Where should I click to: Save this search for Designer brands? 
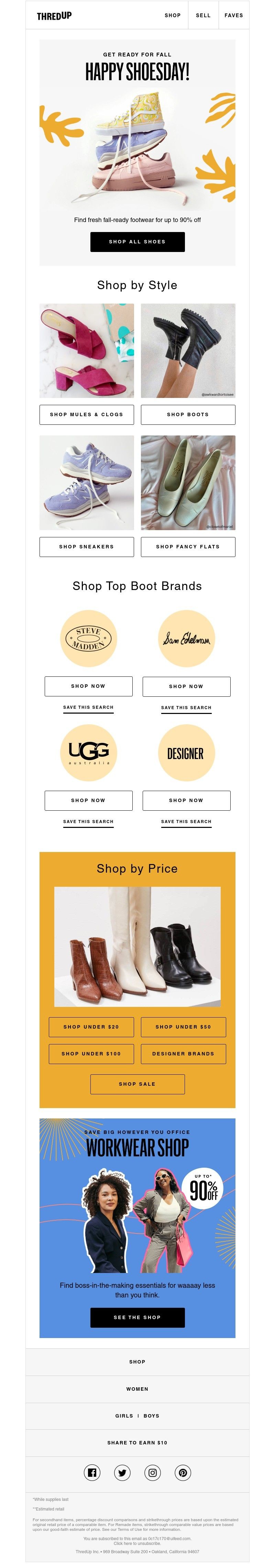pos(186,822)
